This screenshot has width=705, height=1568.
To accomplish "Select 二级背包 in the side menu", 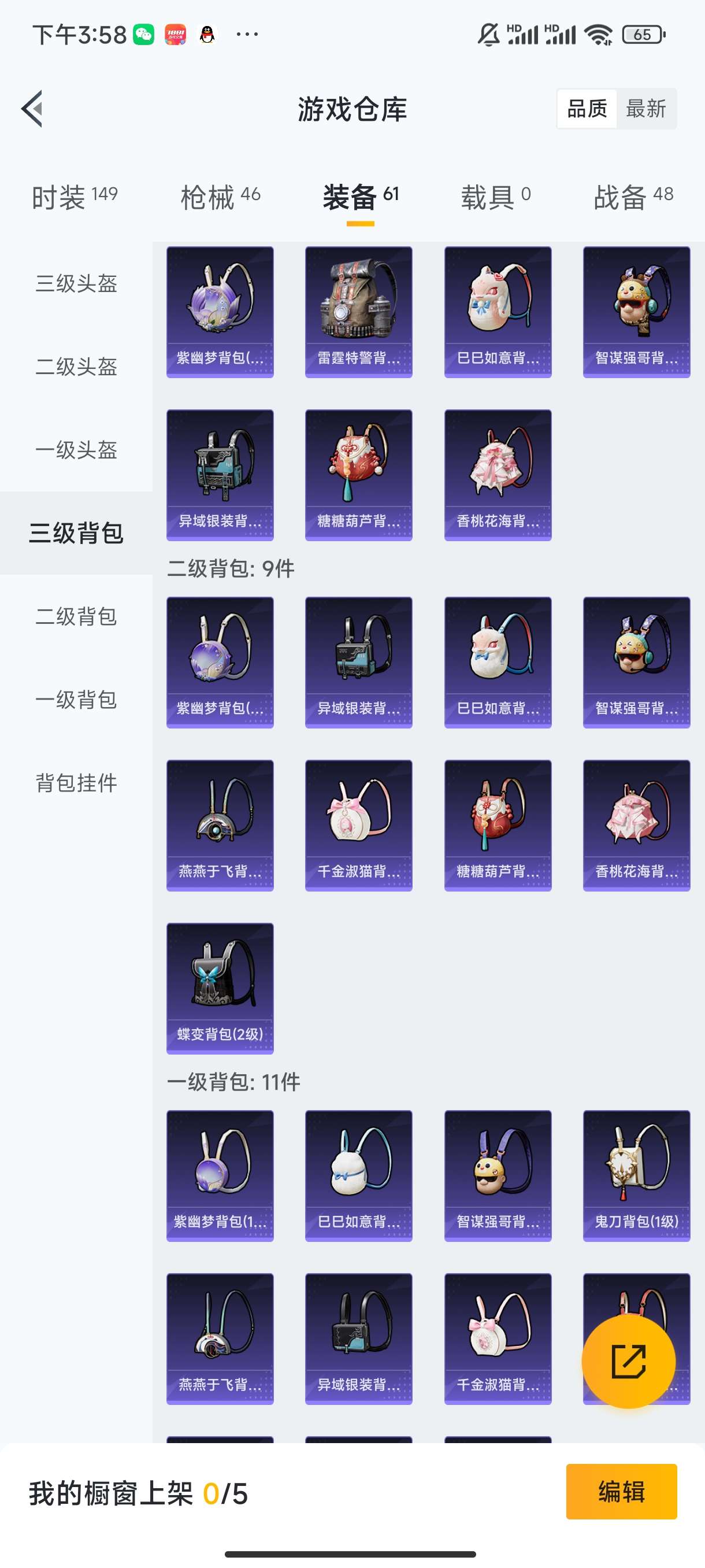I will point(76,616).
